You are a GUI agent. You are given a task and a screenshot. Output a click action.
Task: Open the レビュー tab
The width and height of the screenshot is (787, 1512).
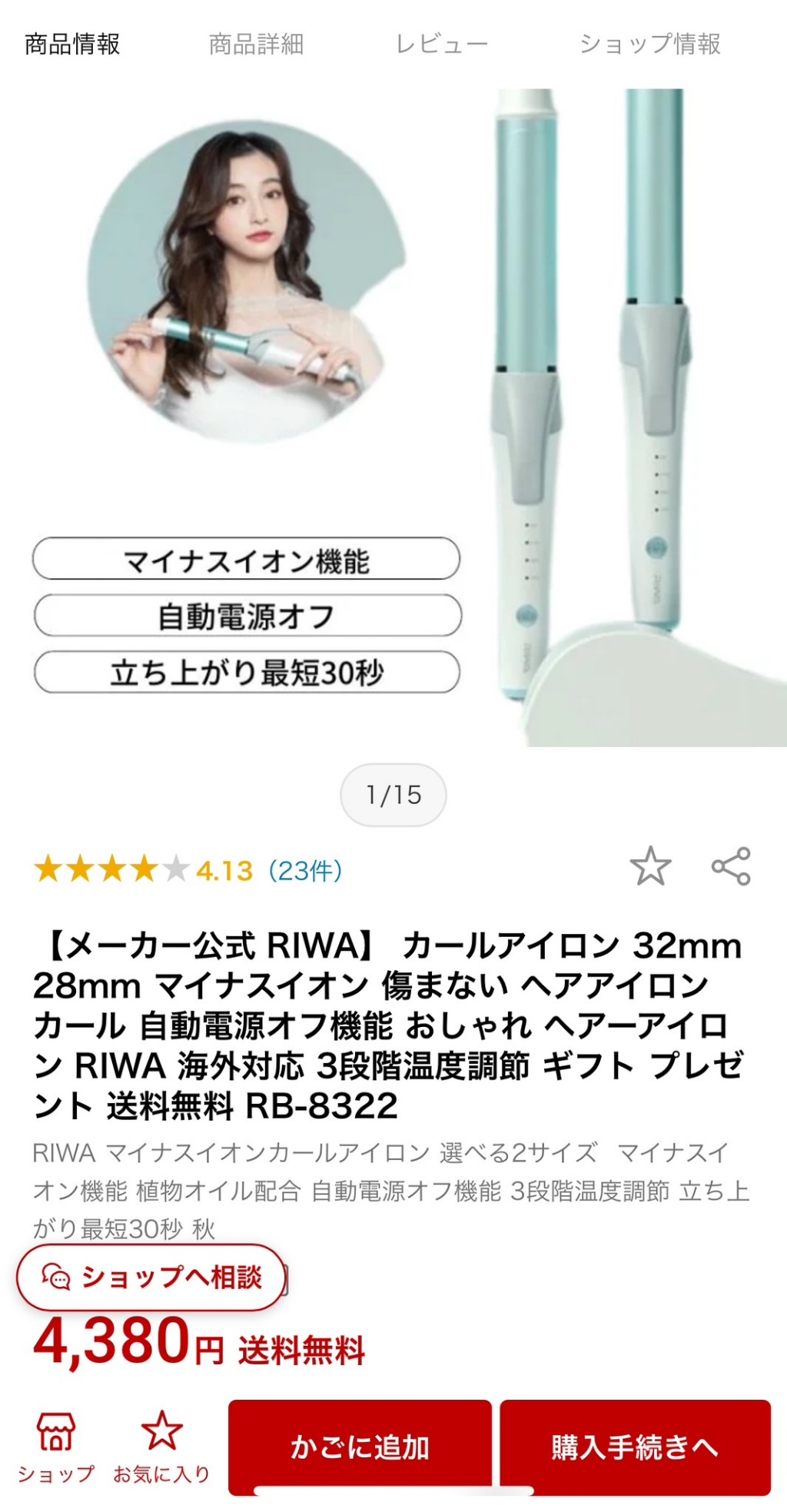click(442, 45)
